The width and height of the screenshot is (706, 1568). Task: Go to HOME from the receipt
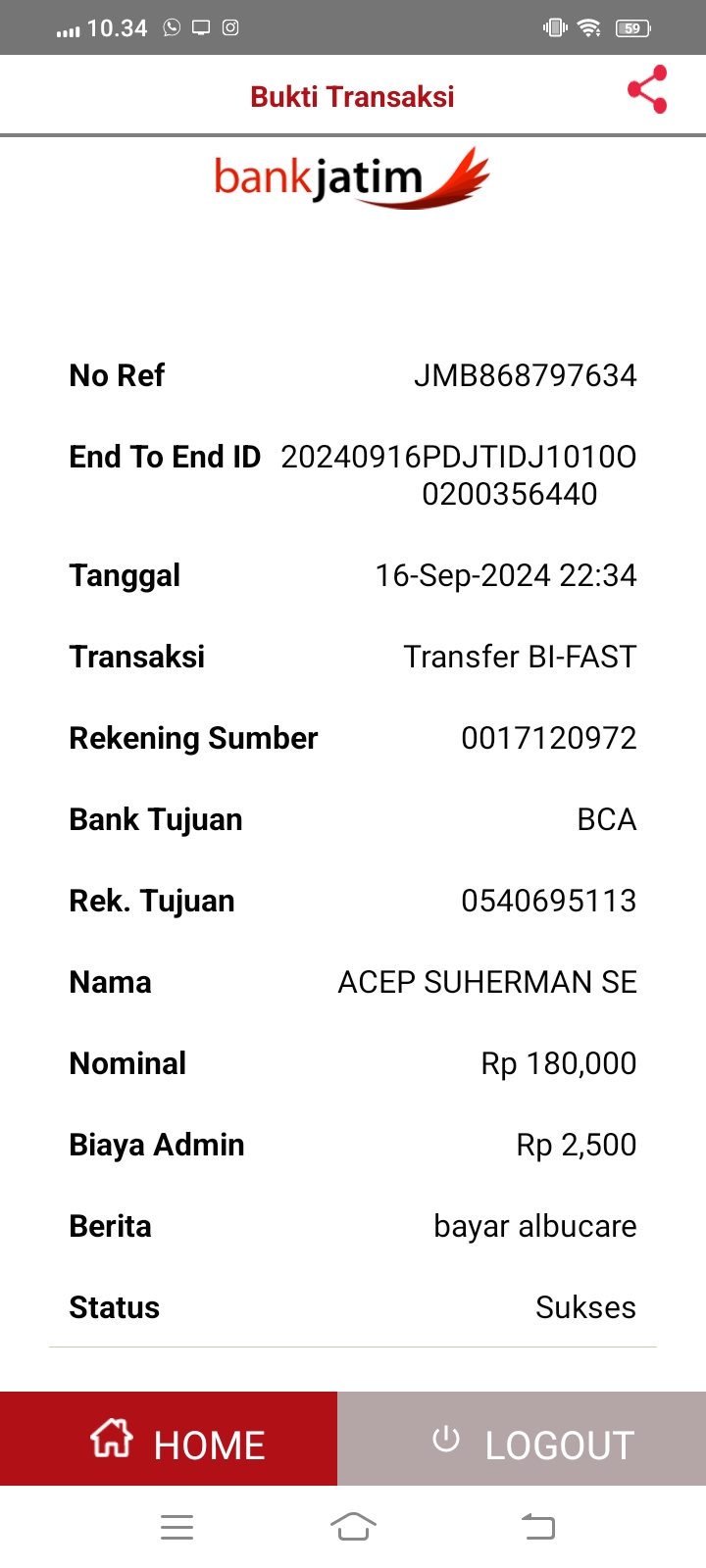169,1439
